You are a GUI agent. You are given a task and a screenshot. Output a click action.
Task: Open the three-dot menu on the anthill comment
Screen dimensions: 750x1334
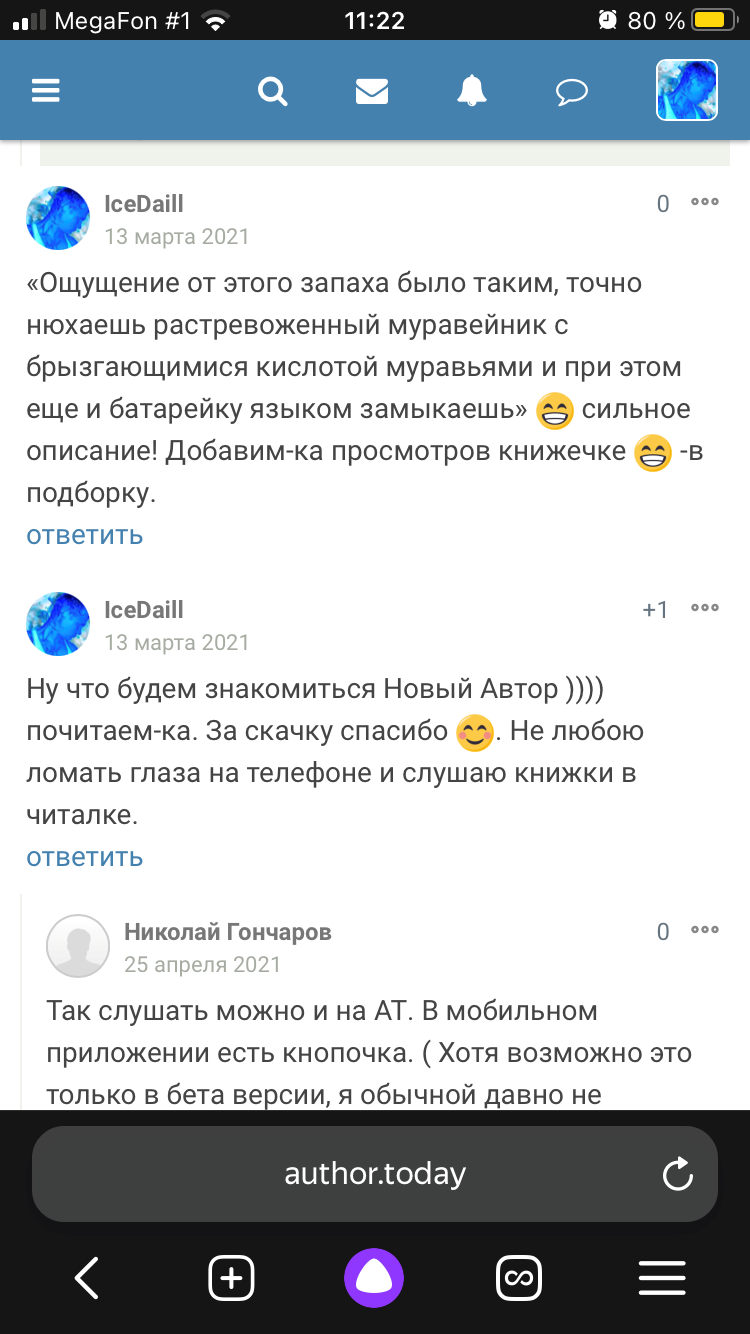[x=705, y=202]
